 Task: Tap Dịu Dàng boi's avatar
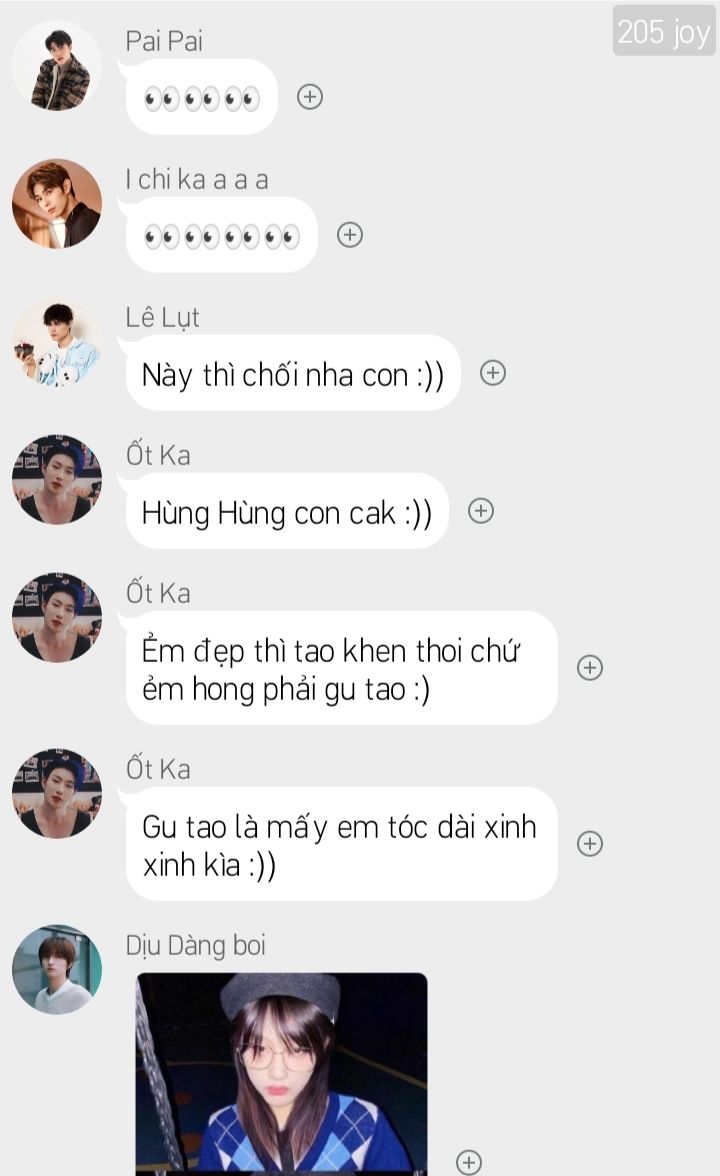point(57,969)
